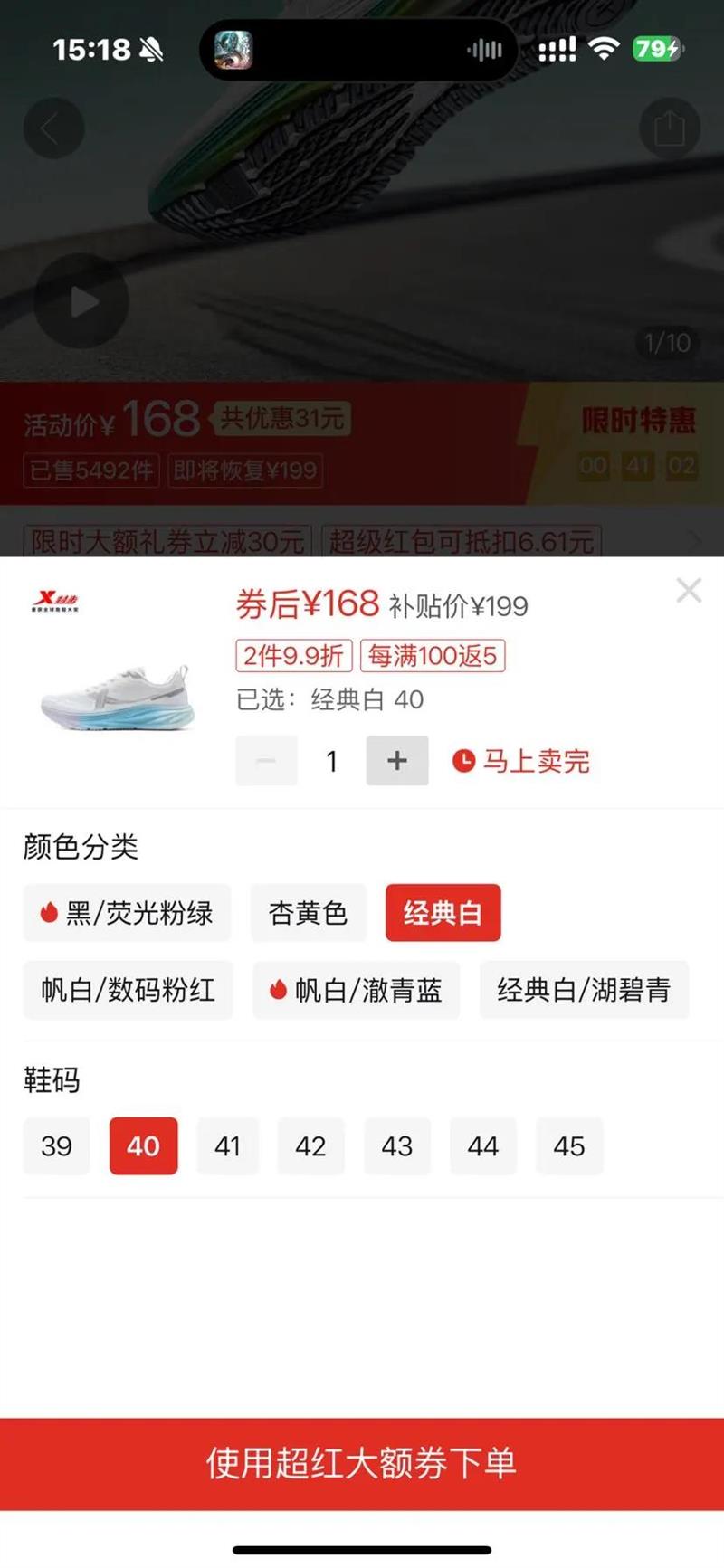Increase quantity with the plus button

click(x=396, y=761)
